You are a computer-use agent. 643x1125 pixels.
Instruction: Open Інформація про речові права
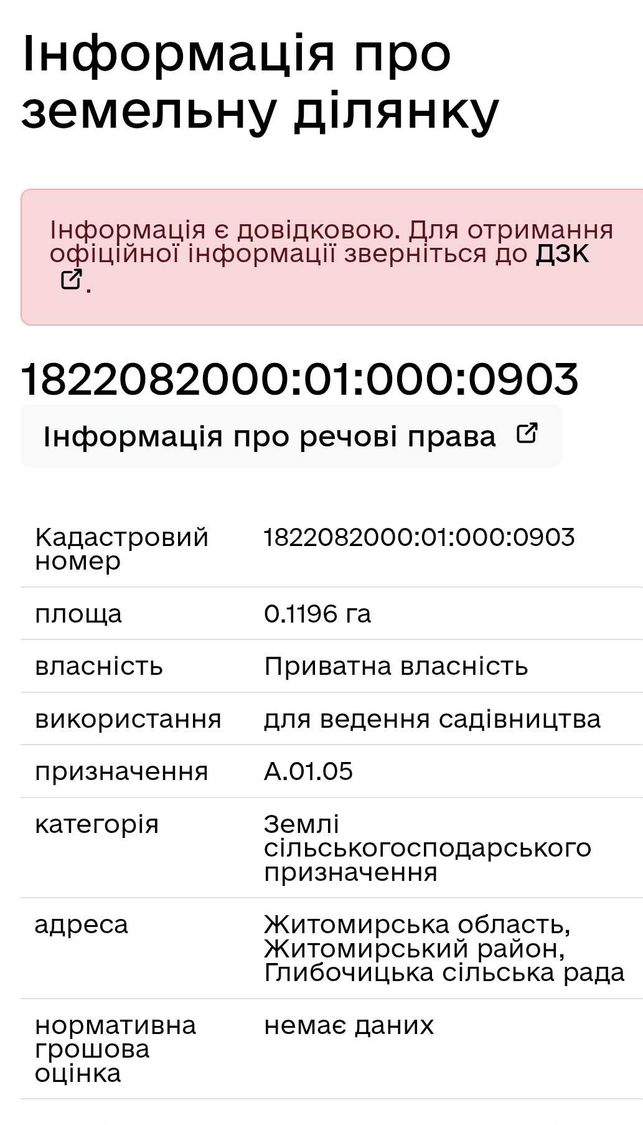pos(291,436)
